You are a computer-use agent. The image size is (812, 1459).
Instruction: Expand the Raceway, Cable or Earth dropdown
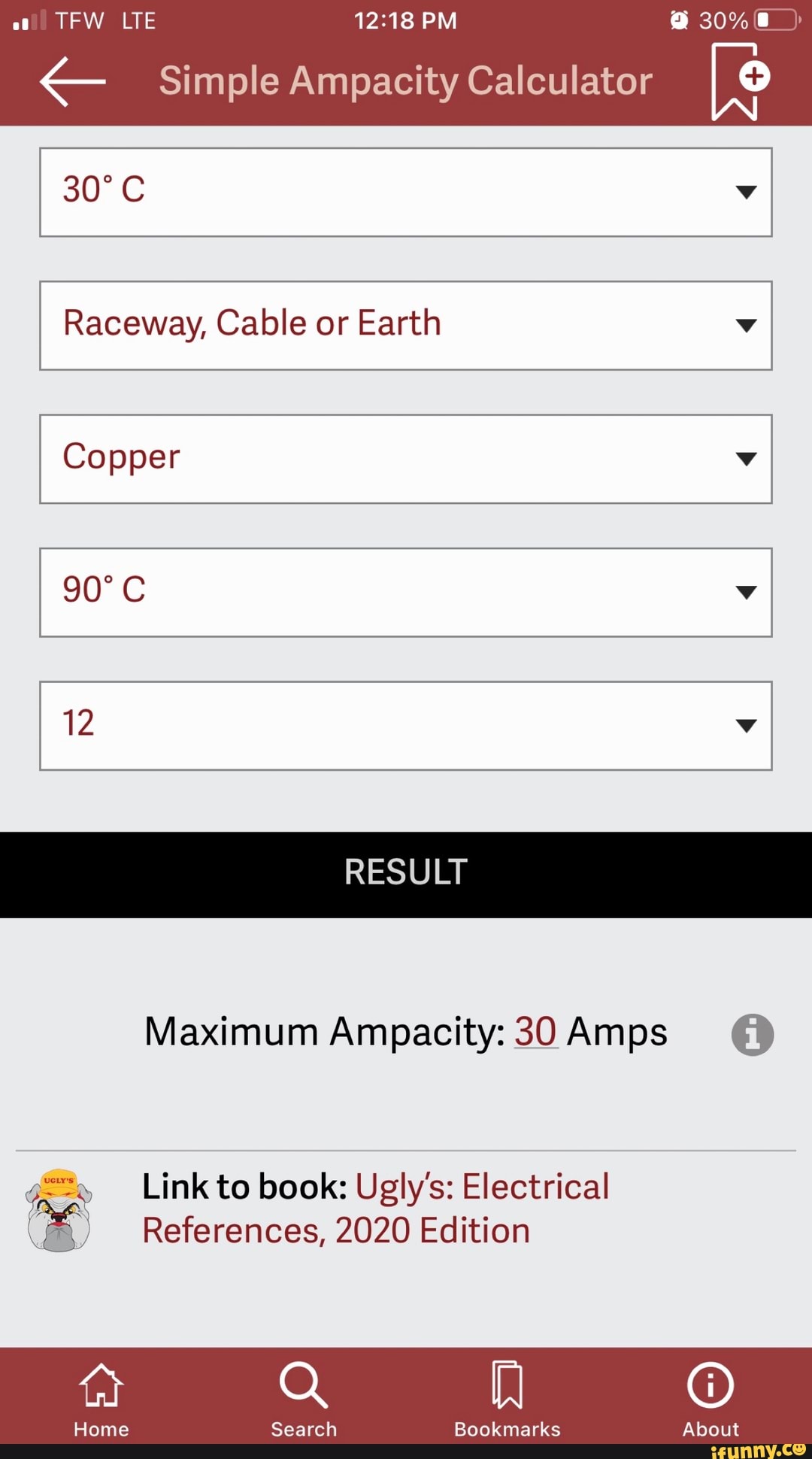(x=406, y=325)
